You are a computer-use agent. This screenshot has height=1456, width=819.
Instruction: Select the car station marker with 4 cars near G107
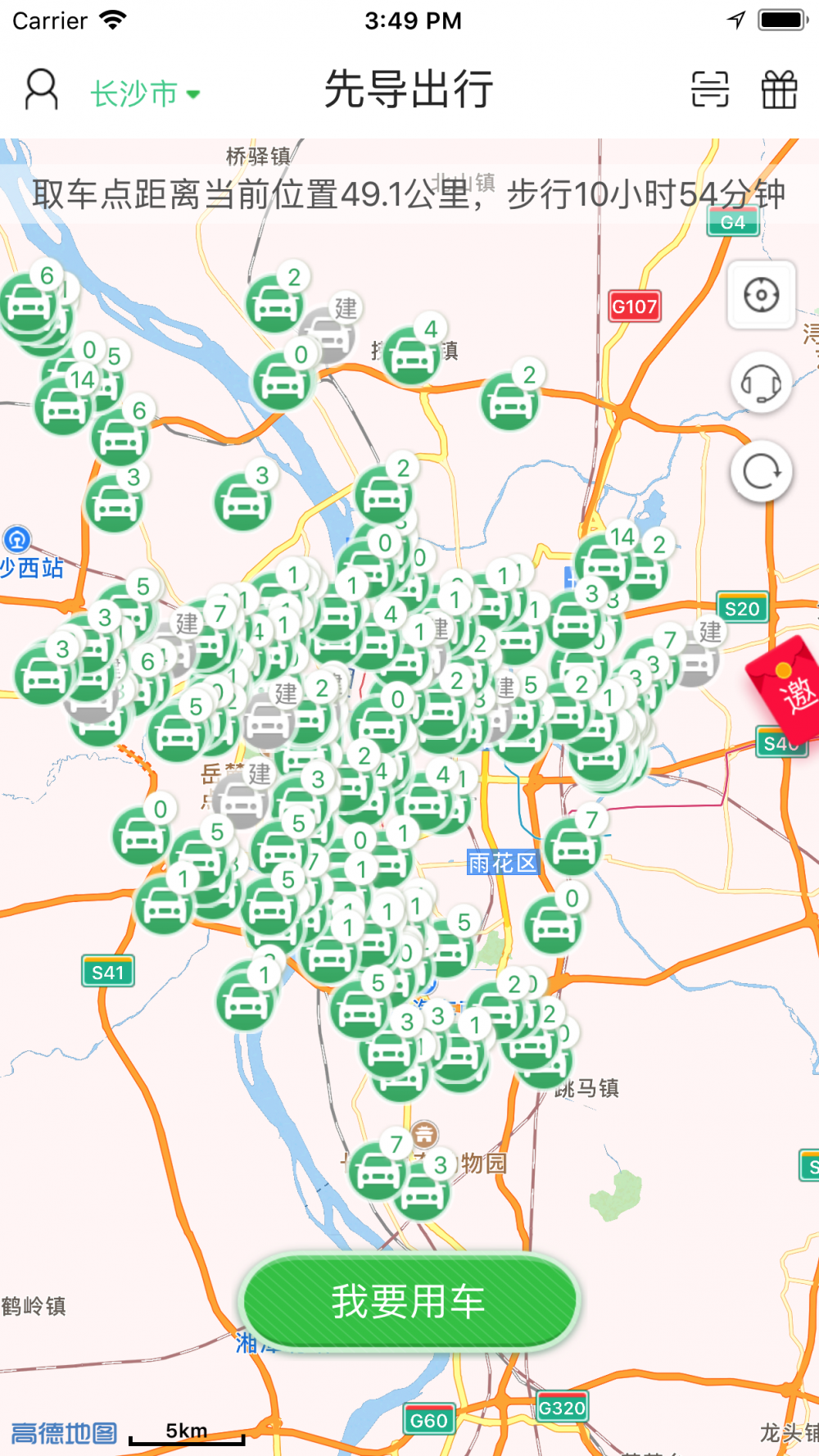tap(413, 354)
